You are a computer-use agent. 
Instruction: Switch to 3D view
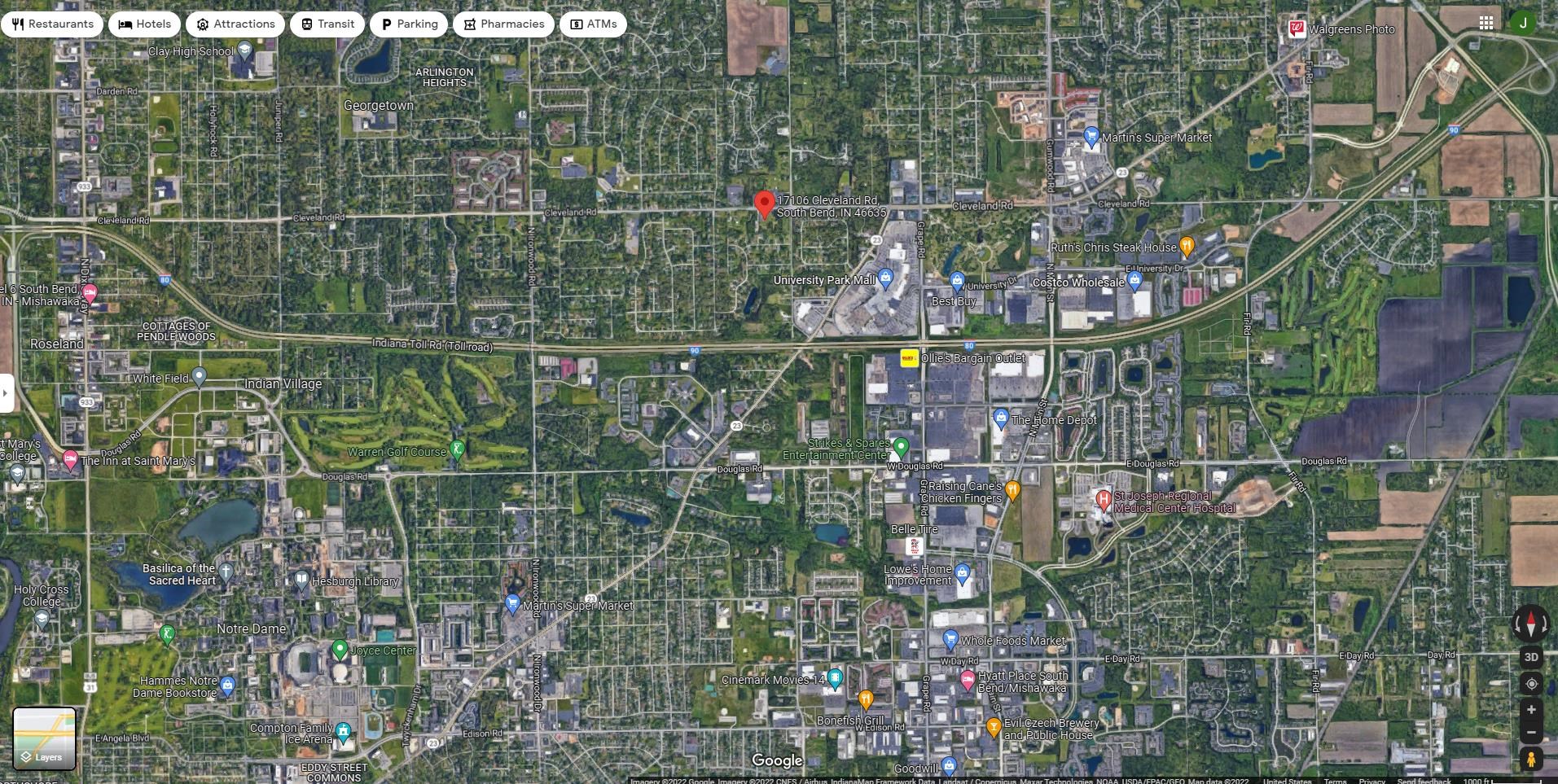coord(1530,657)
